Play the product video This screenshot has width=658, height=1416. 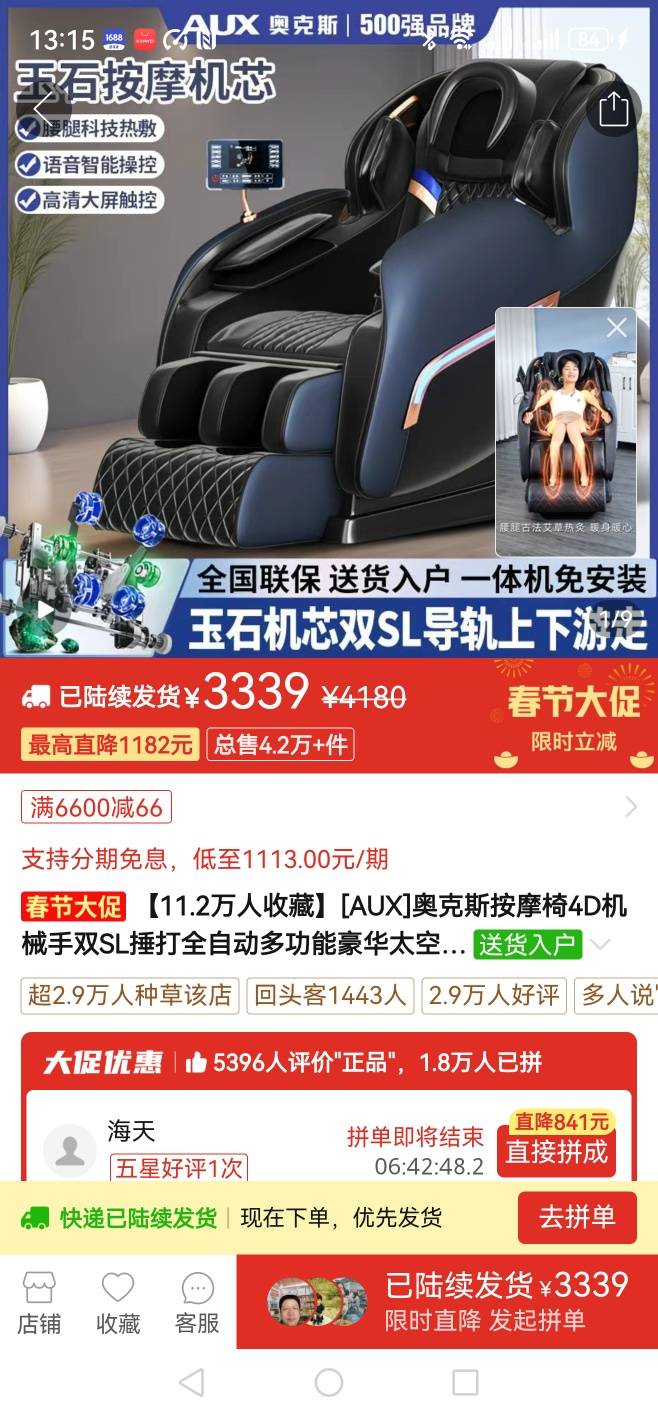(46, 608)
